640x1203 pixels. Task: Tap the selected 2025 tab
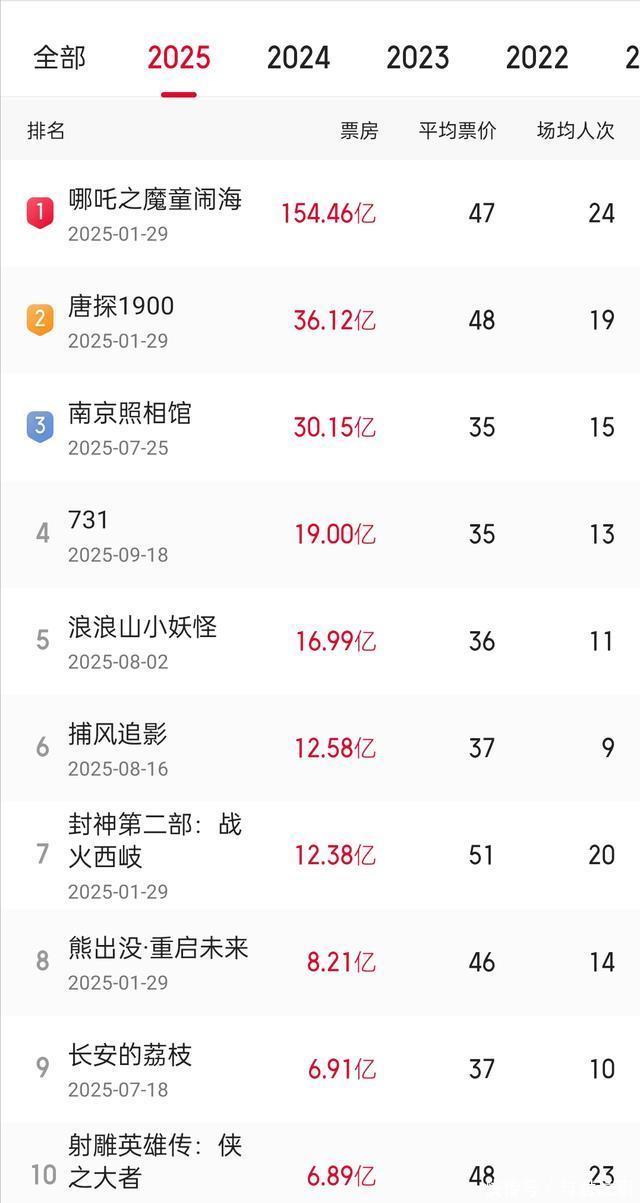[179, 58]
